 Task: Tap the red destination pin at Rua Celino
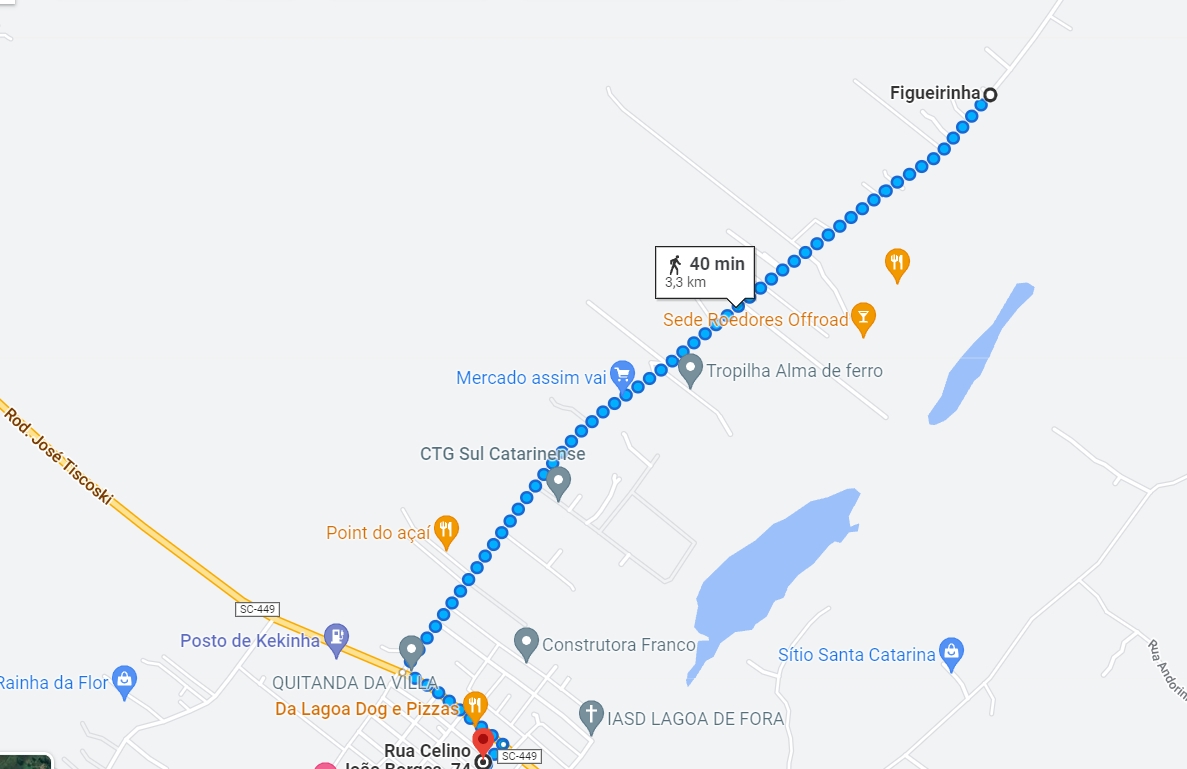pos(483,742)
